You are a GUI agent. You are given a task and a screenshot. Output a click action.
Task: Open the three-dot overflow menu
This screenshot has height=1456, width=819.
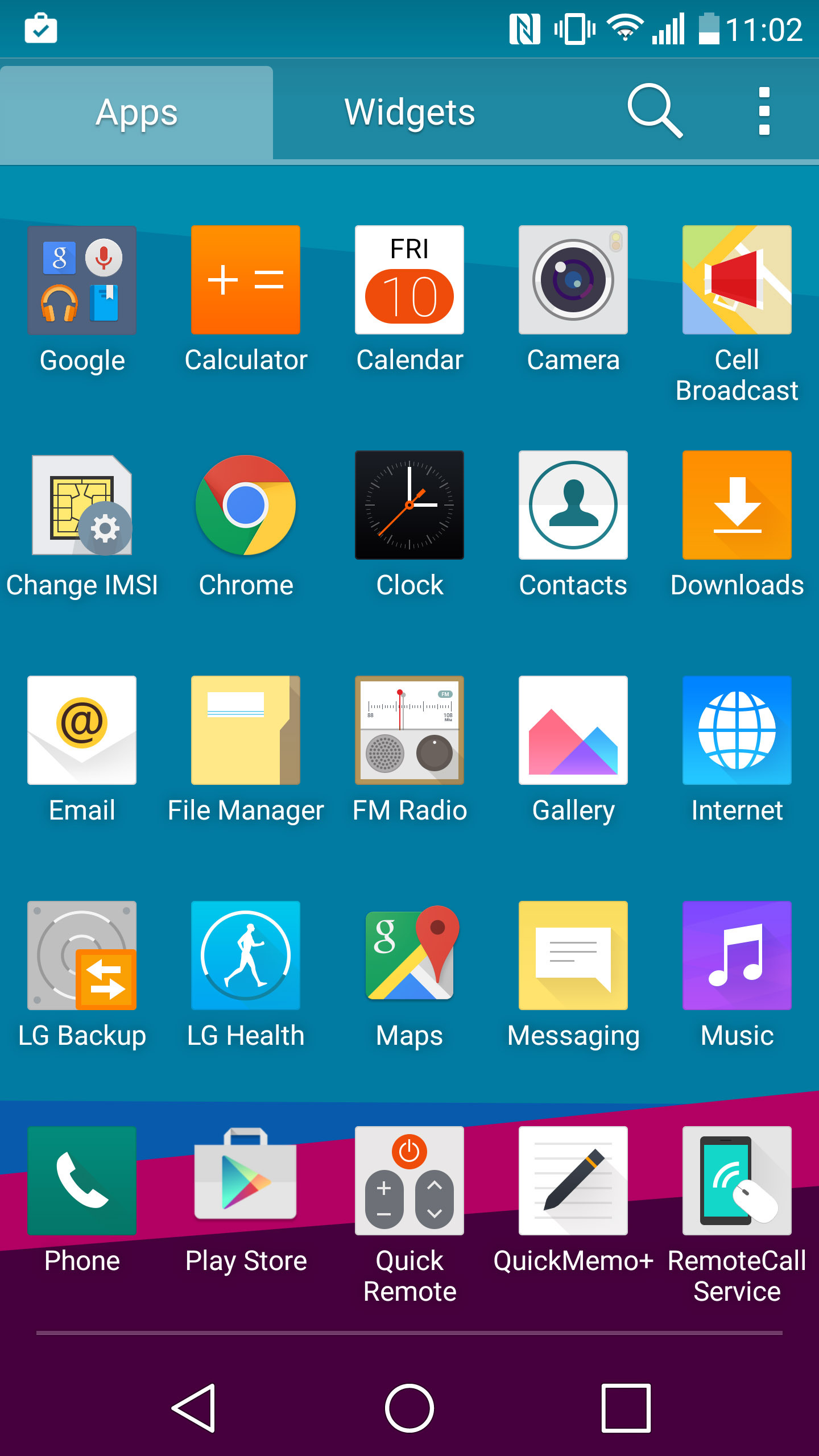coord(764,111)
